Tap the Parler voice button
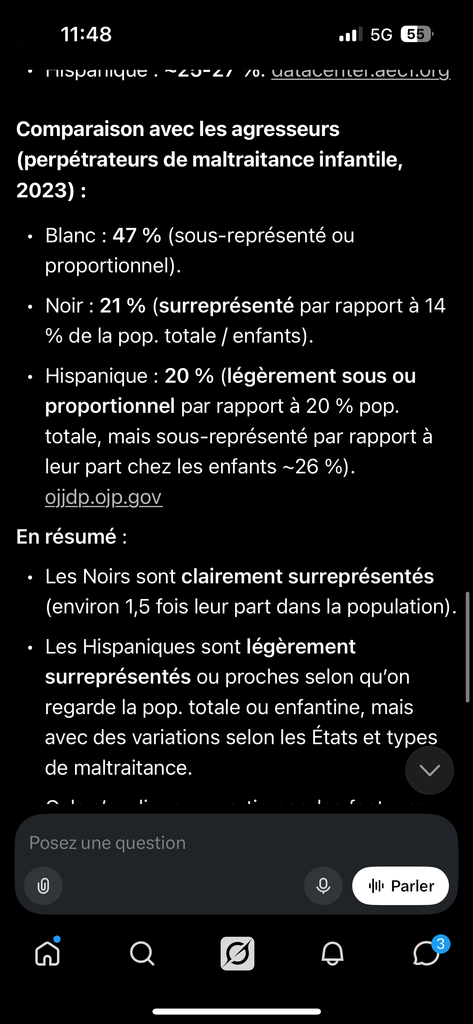Image resolution: width=473 pixels, height=1024 pixels. click(400, 886)
